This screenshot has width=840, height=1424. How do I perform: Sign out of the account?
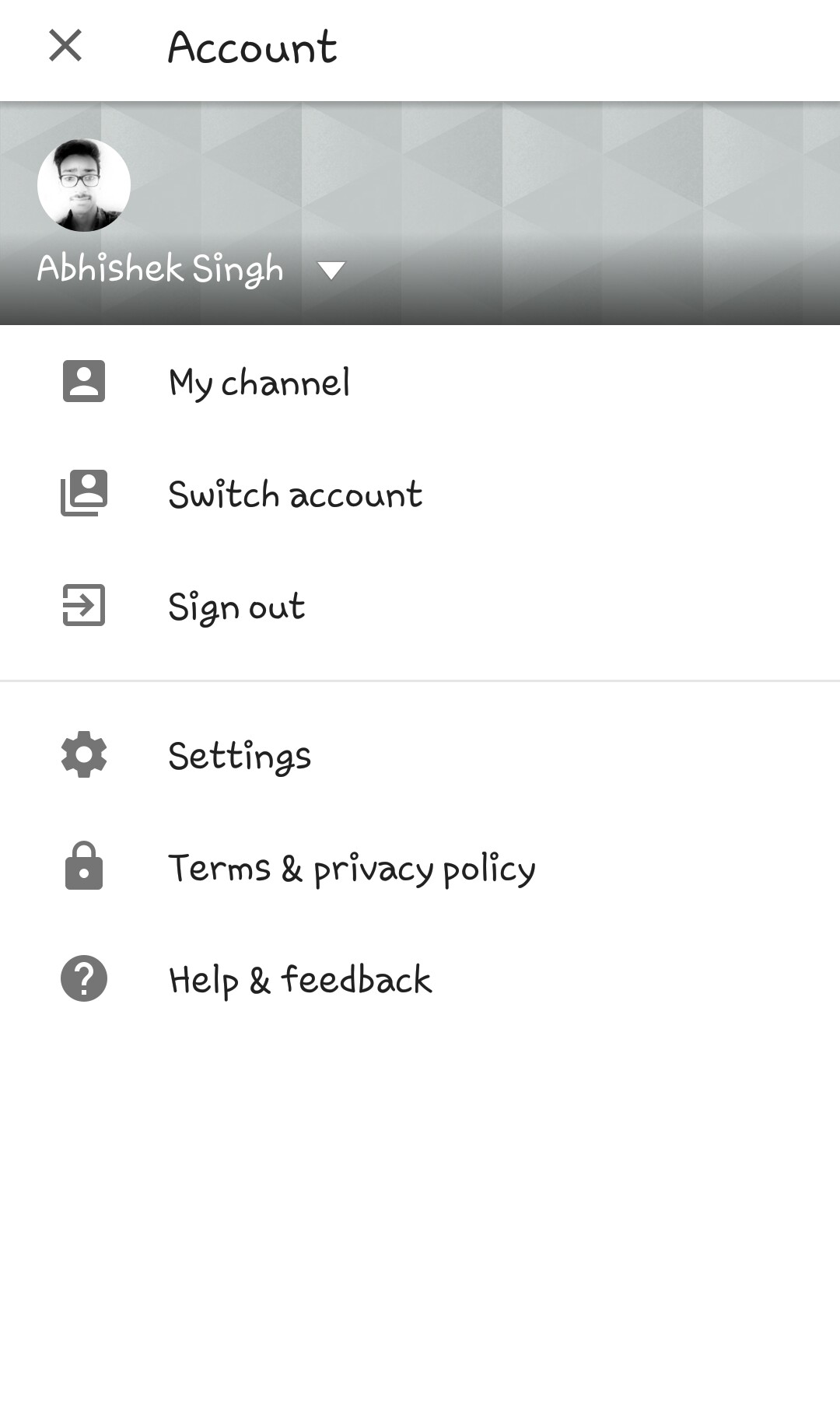236,606
